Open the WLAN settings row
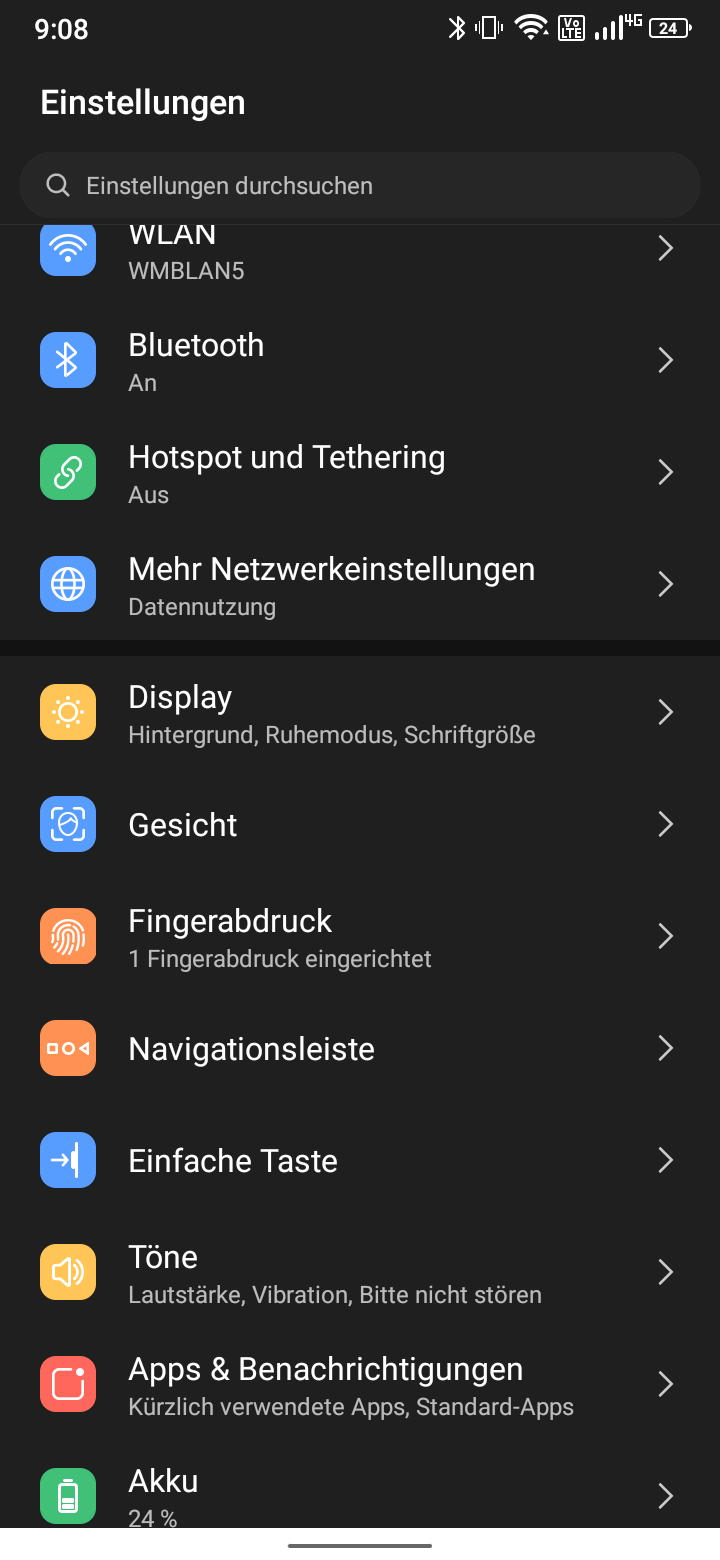 point(360,250)
